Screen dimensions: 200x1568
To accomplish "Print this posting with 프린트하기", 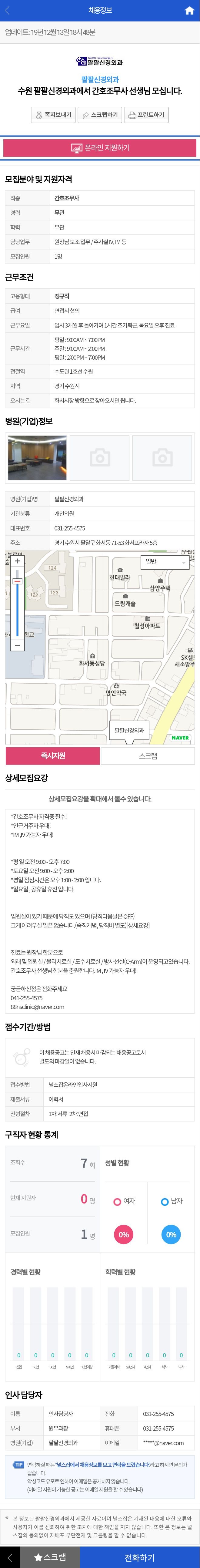I will coord(146,114).
